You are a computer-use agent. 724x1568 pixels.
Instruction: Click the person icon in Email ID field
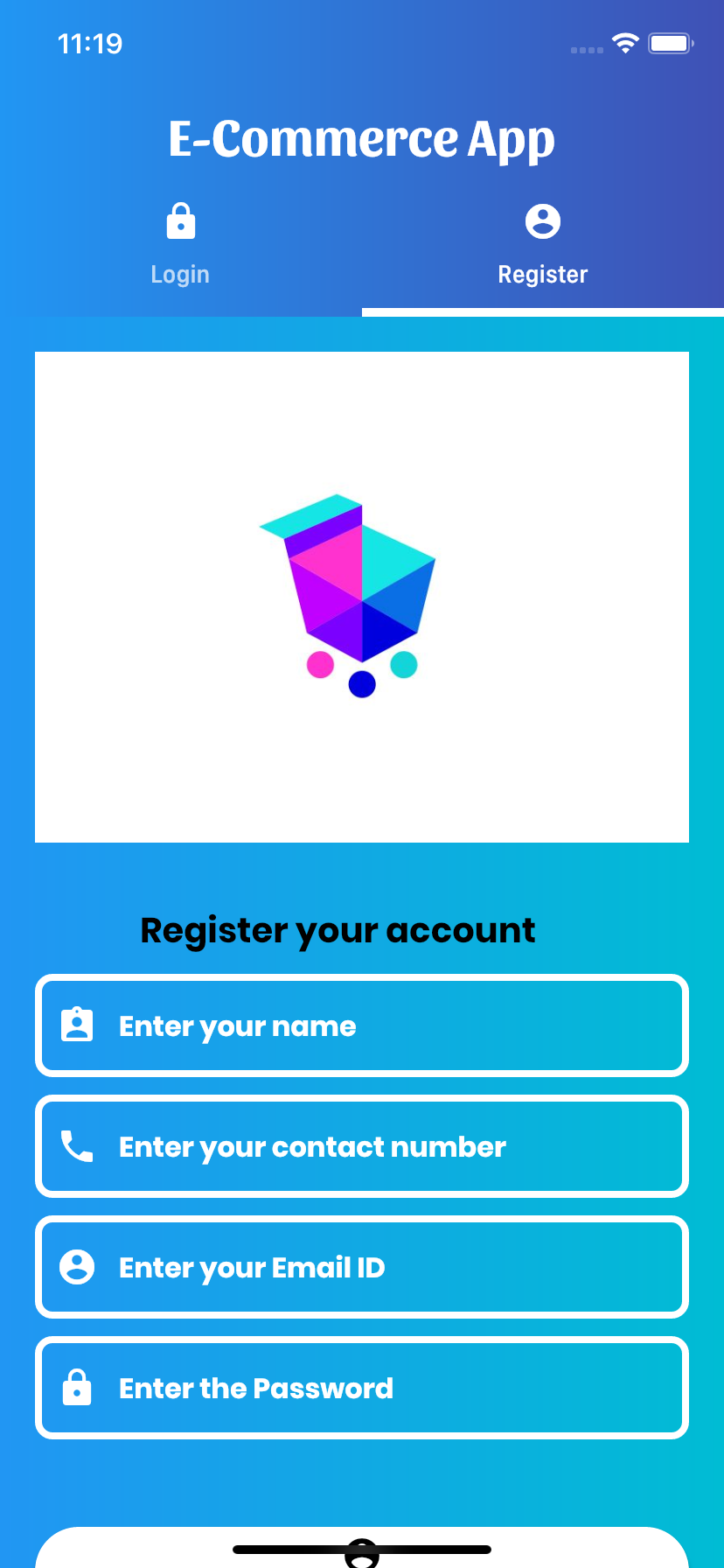(x=77, y=1266)
